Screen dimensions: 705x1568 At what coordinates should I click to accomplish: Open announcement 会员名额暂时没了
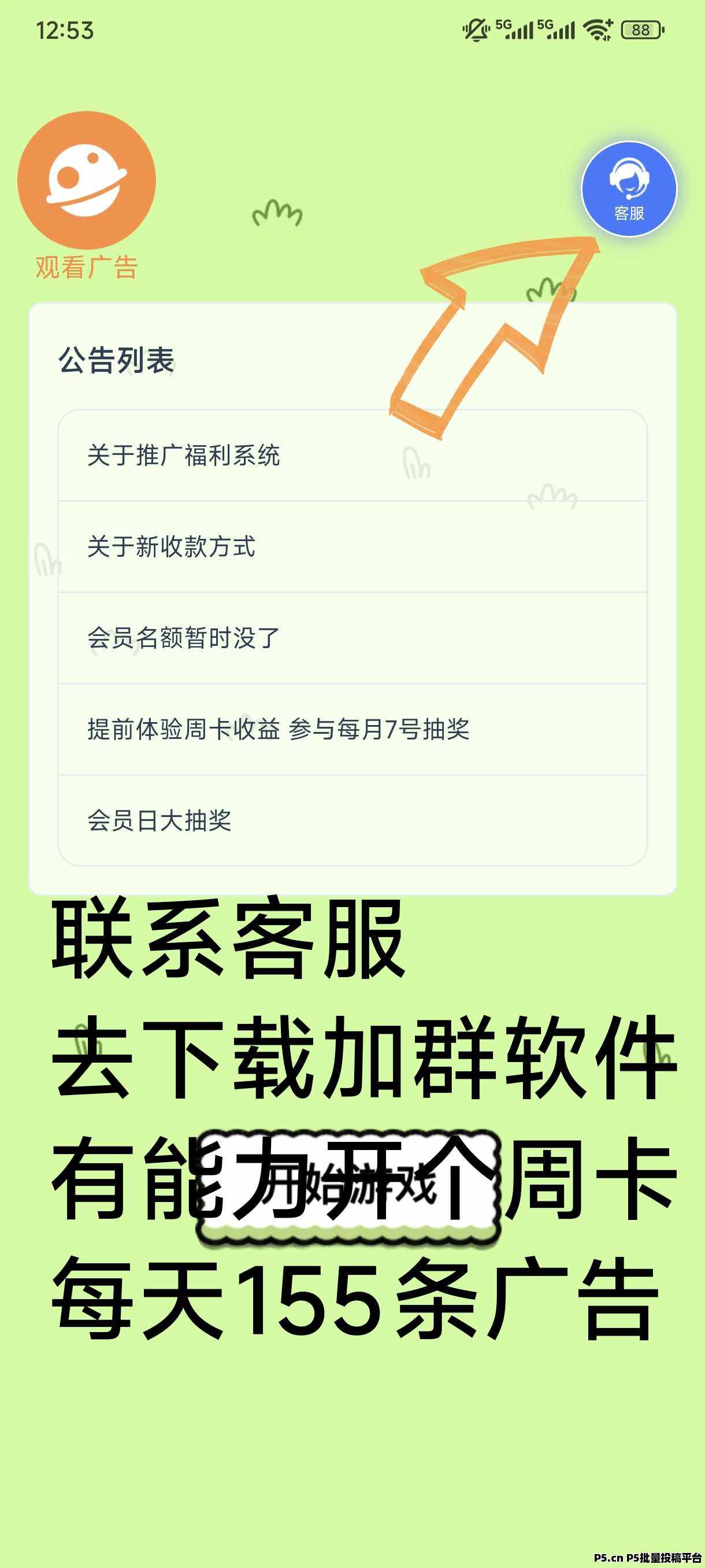(352, 638)
